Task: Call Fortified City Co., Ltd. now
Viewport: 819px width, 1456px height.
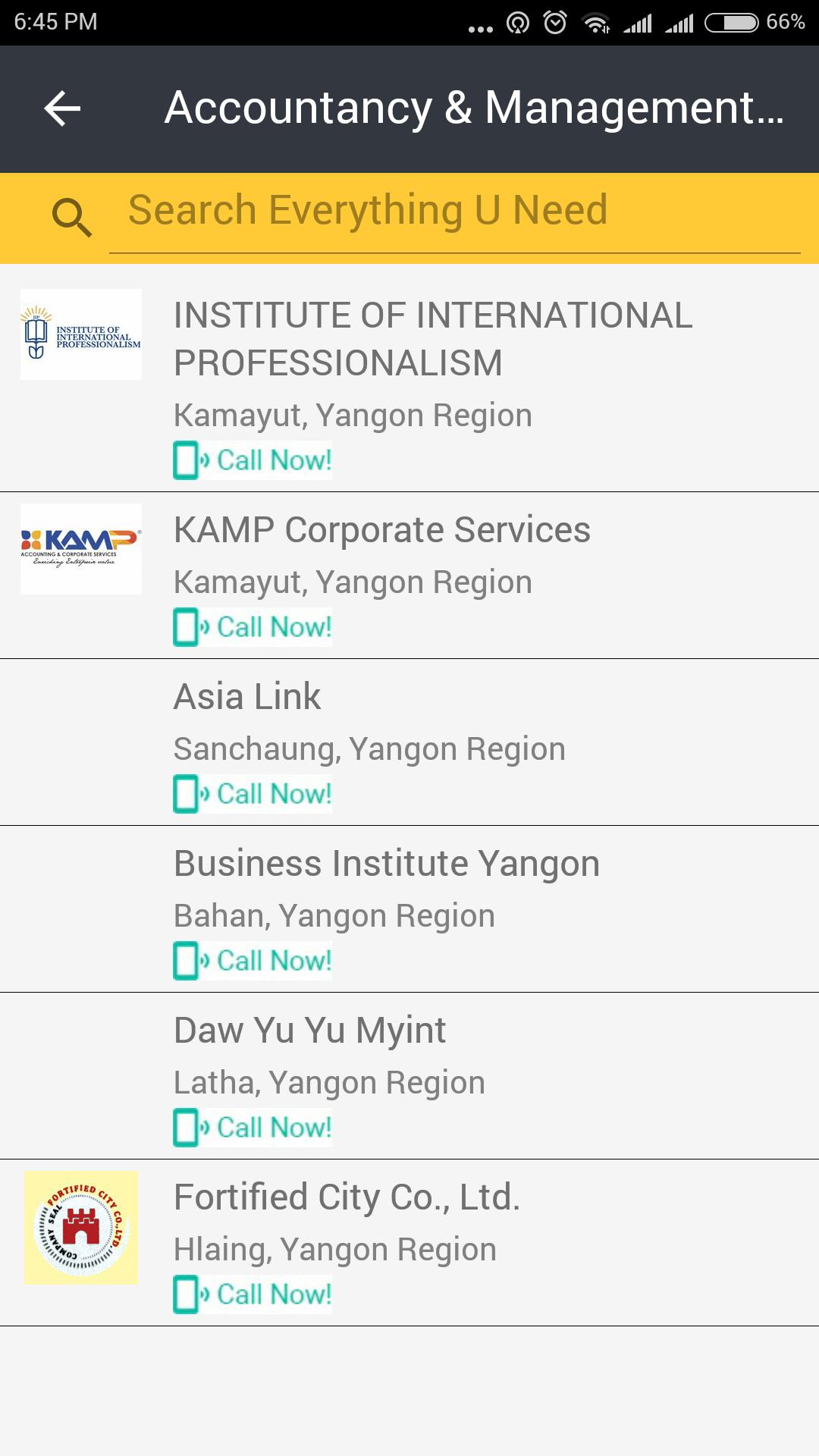Action: [x=253, y=1294]
